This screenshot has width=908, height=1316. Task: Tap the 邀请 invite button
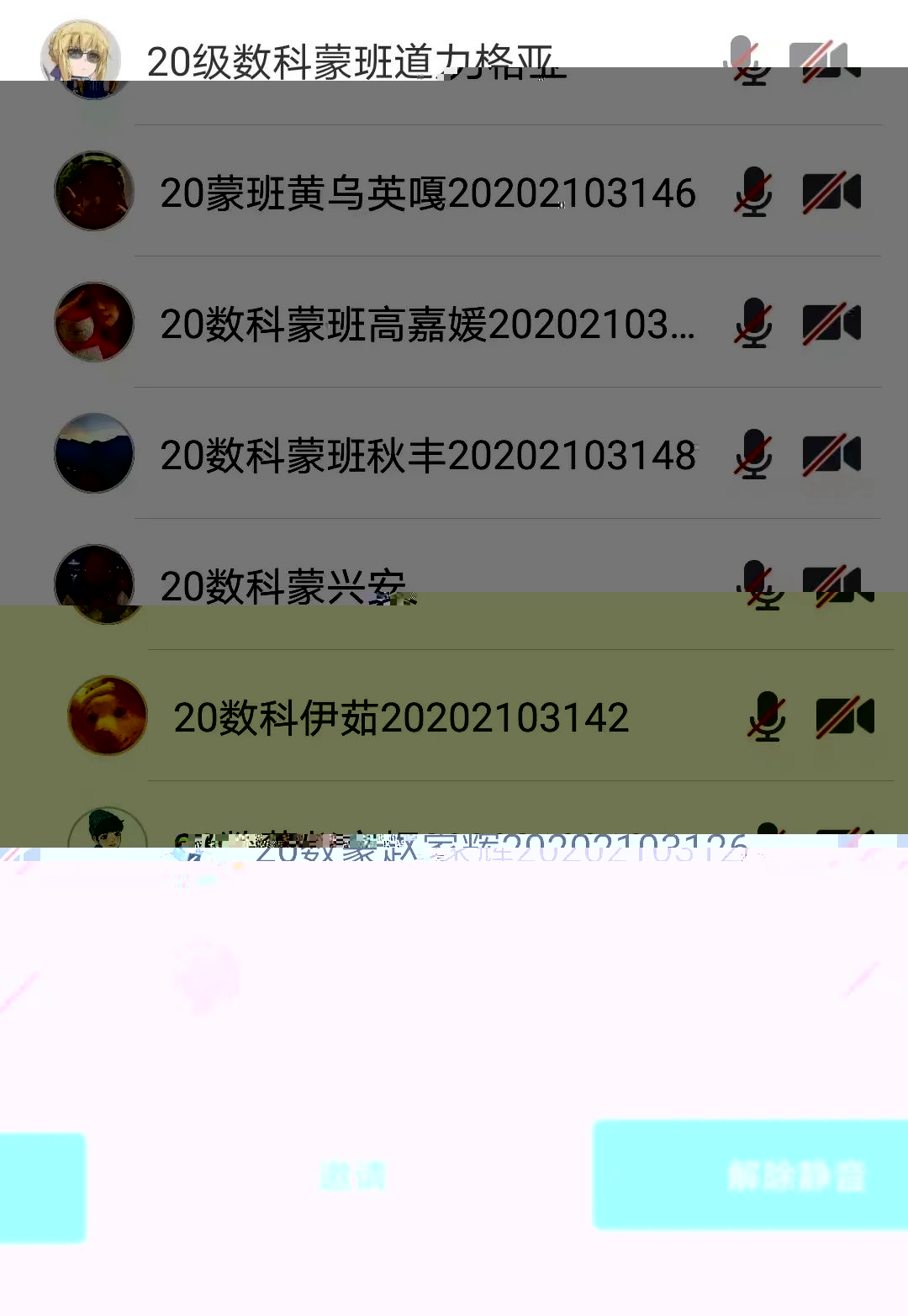(353, 1175)
